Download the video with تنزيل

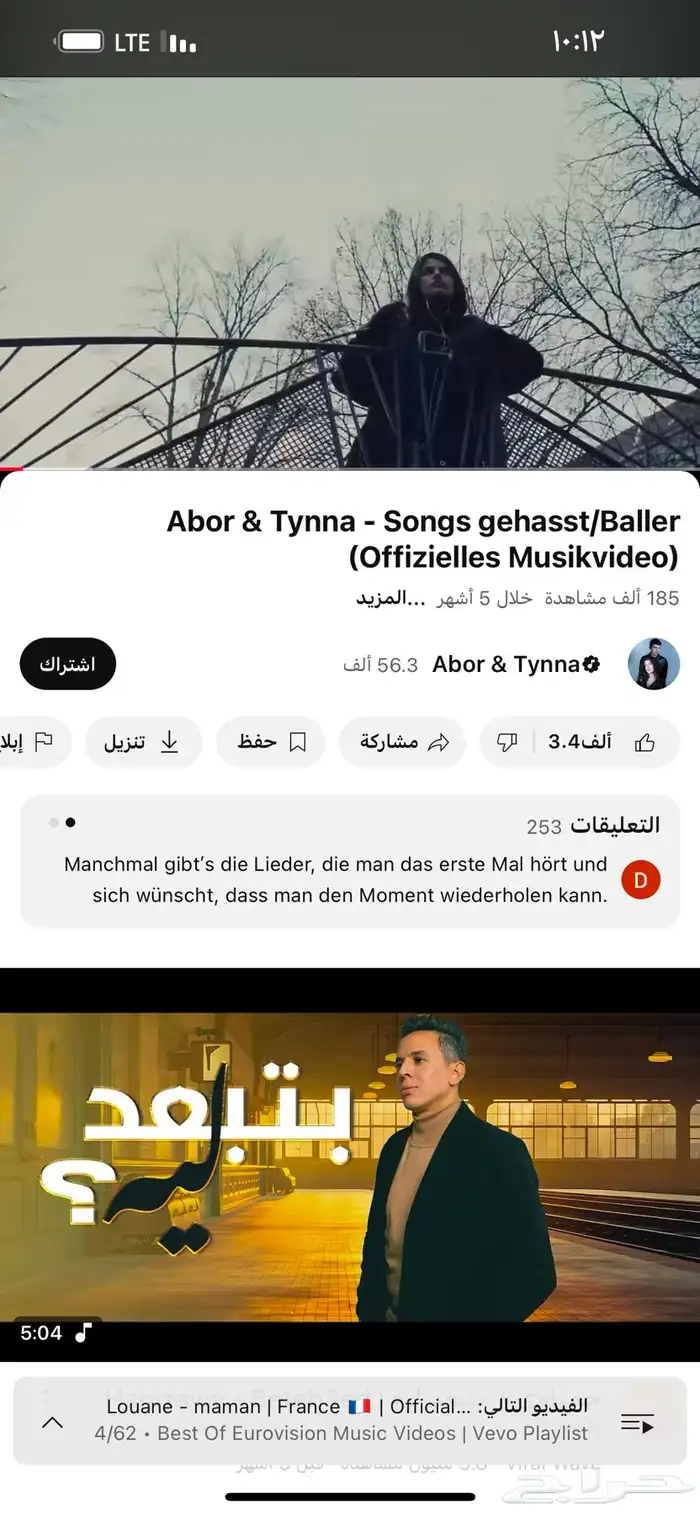tap(143, 742)
